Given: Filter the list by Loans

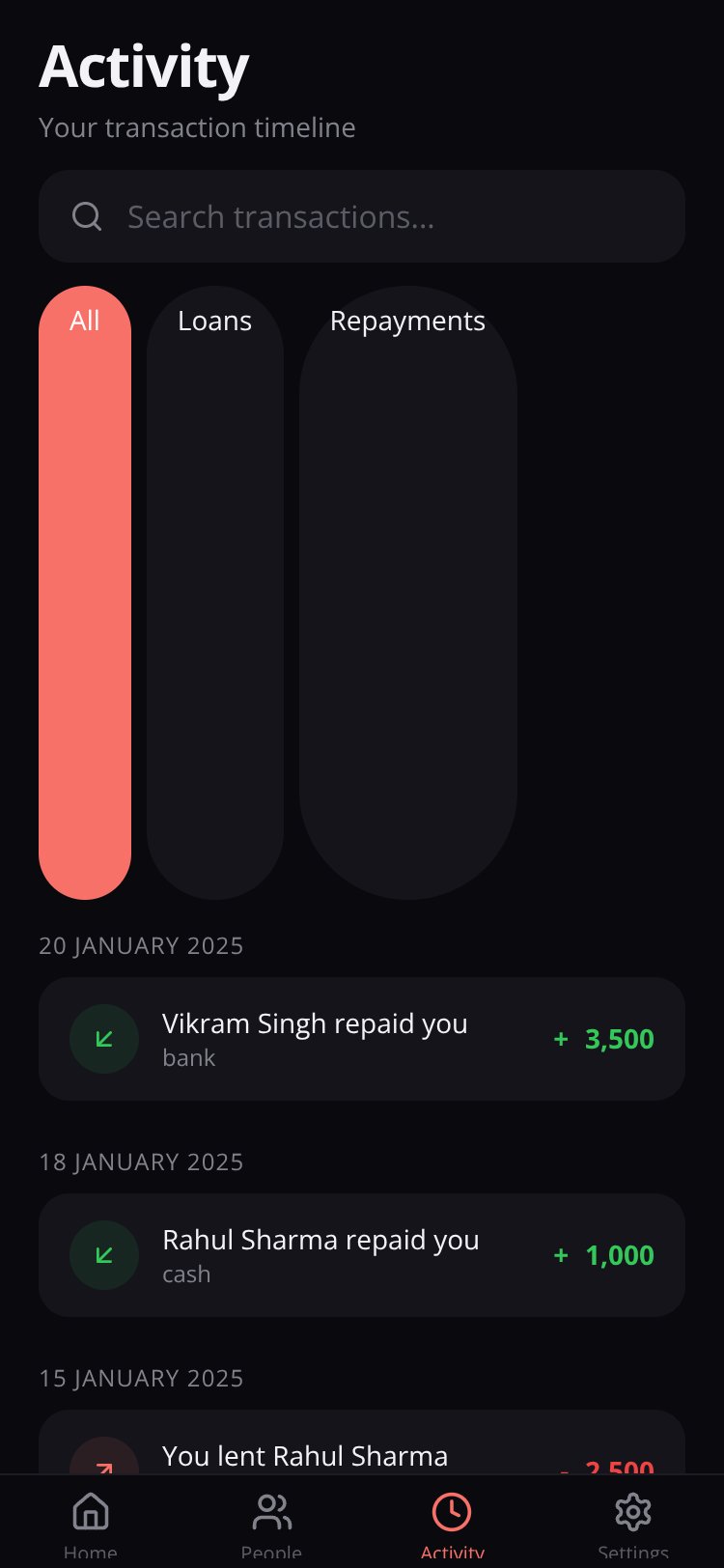Looking at the screenshot, I should [x=215, y=593].
